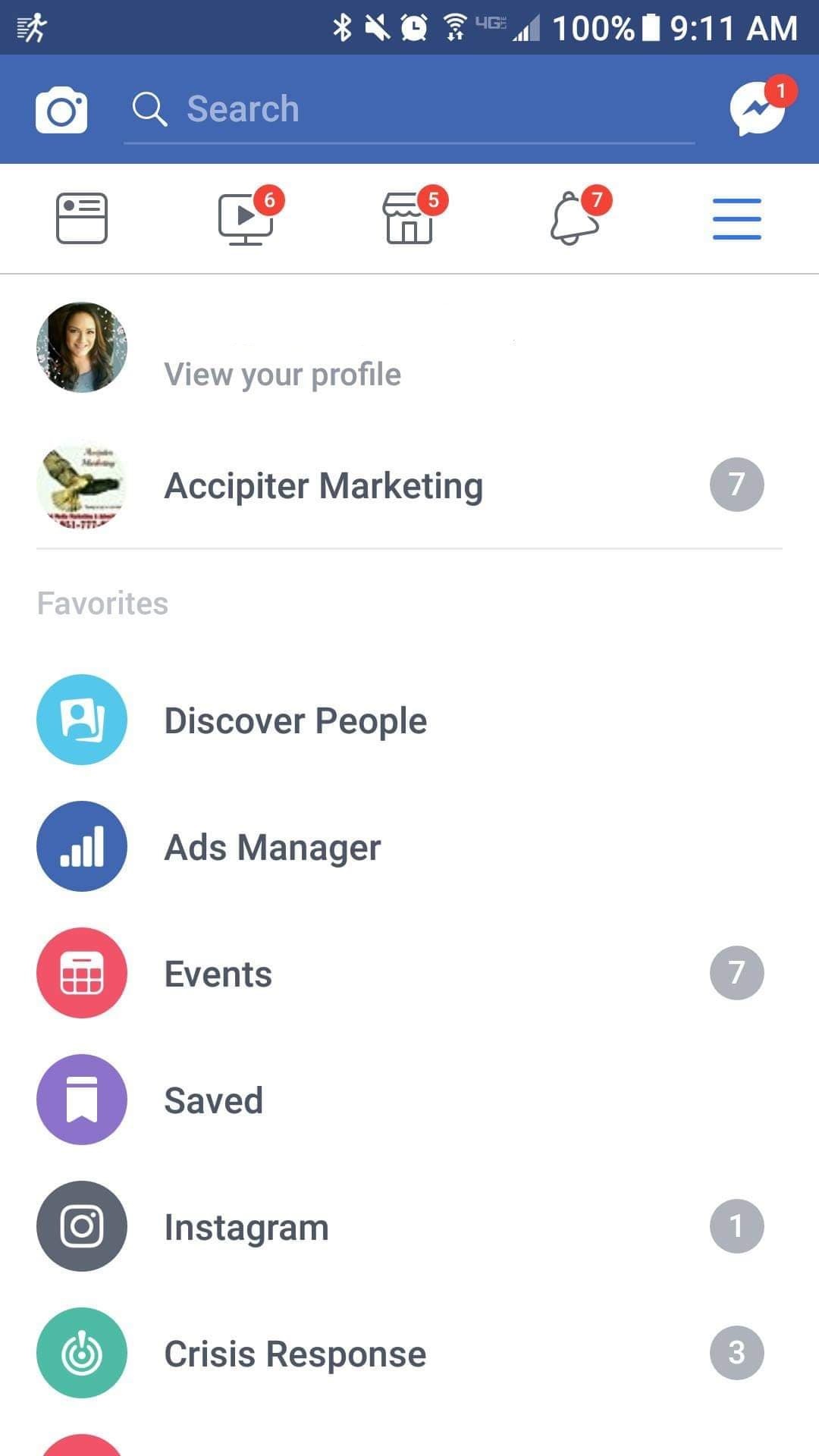Switch to the Watch videos tab

pos(246,218)
